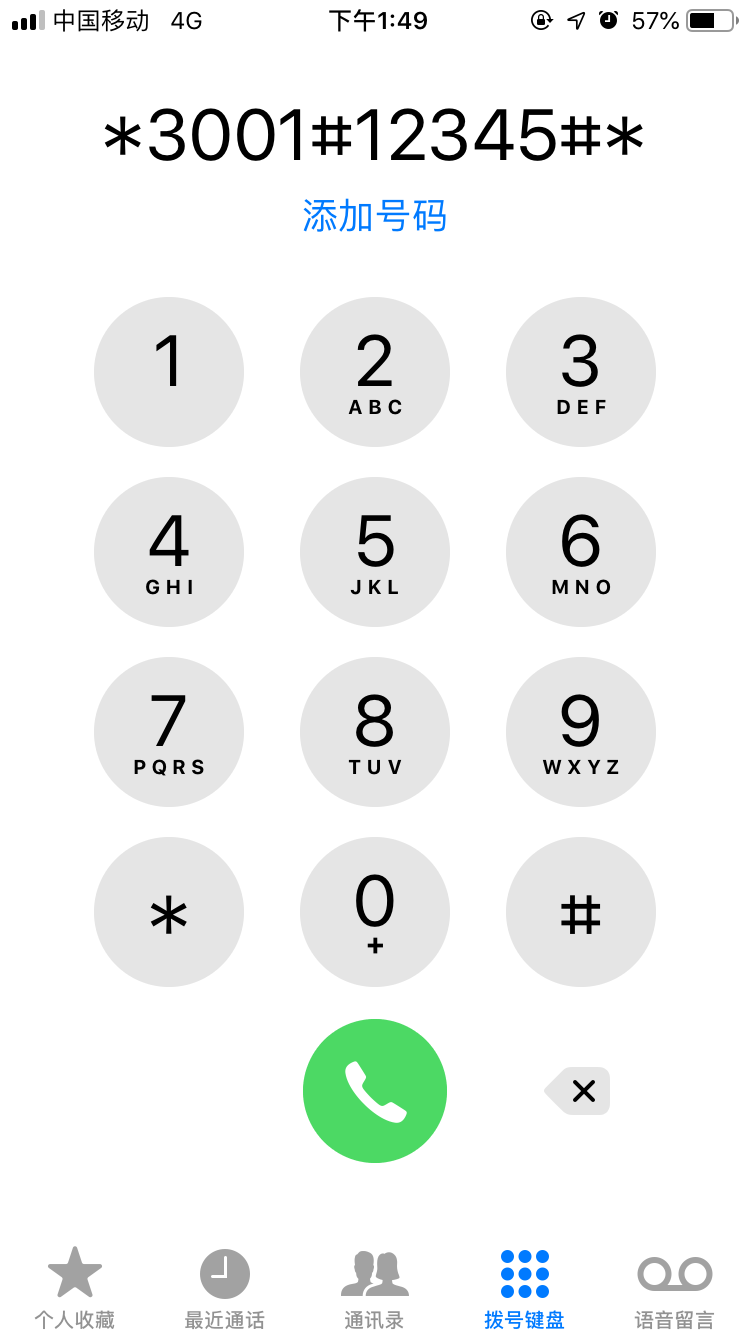Start the call with green phone button

[375, 1091]
